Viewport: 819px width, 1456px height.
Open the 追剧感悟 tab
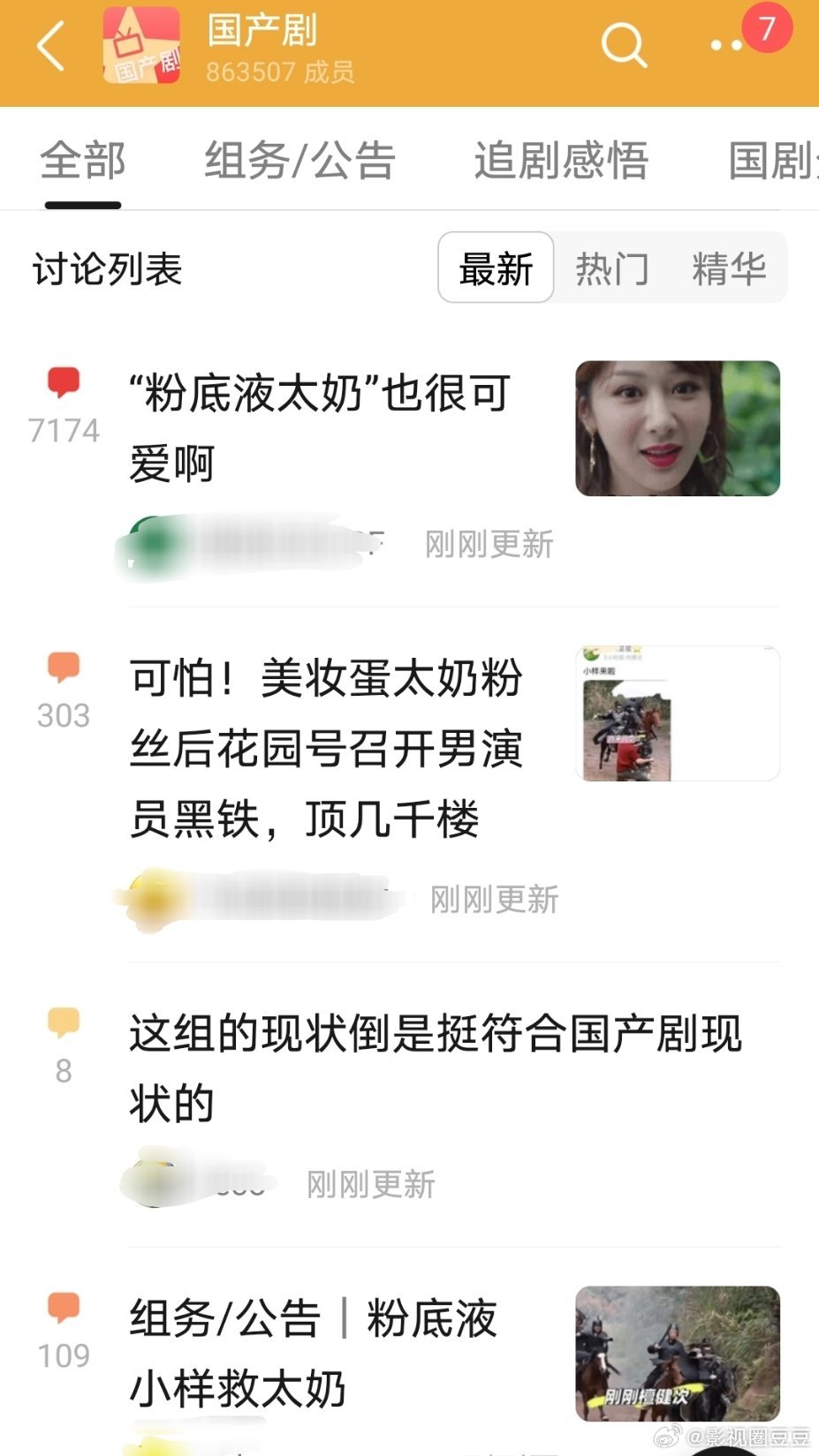[563, 161]
